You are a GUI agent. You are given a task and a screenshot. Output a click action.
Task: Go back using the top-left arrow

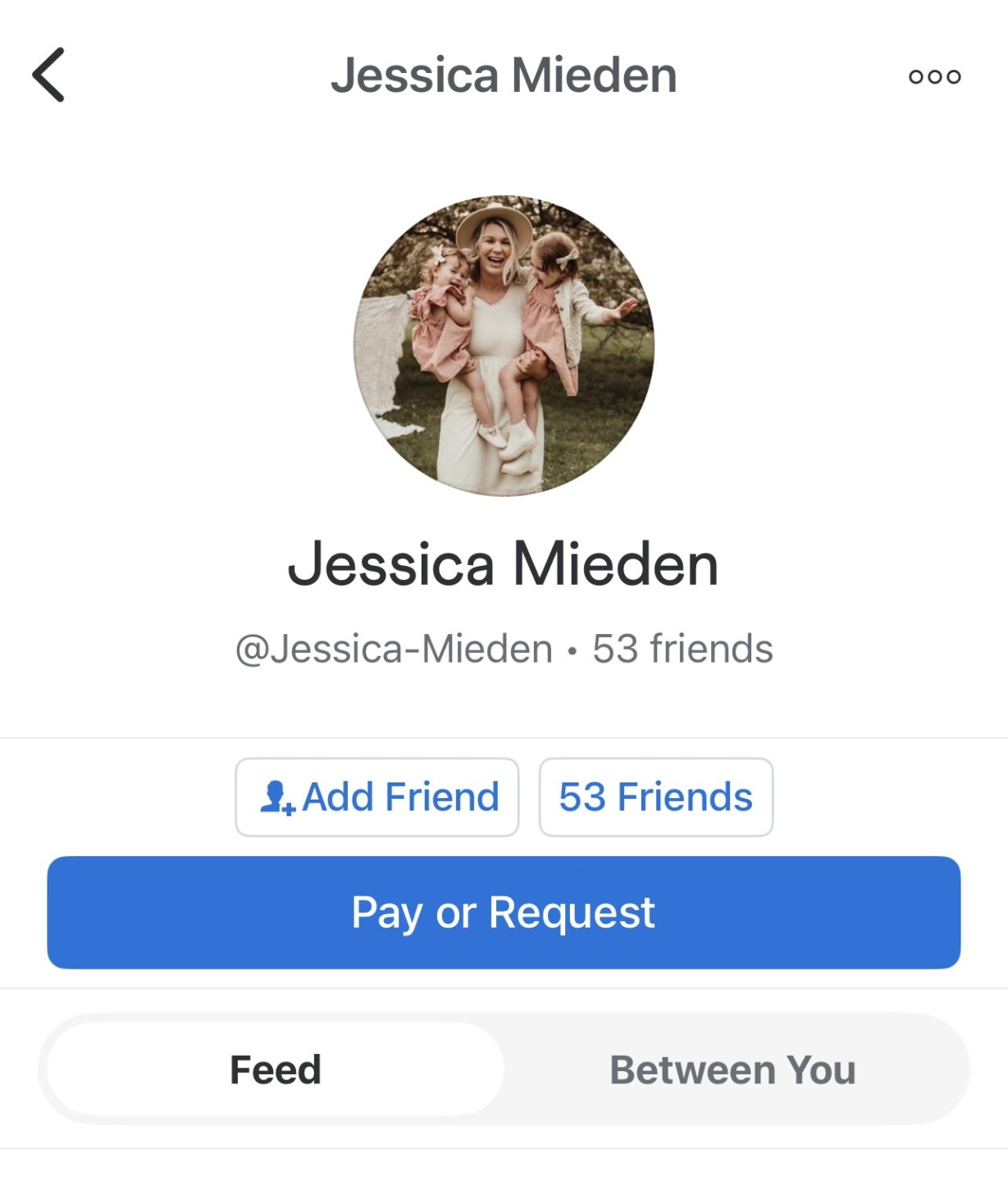click(x=48, y=75)
